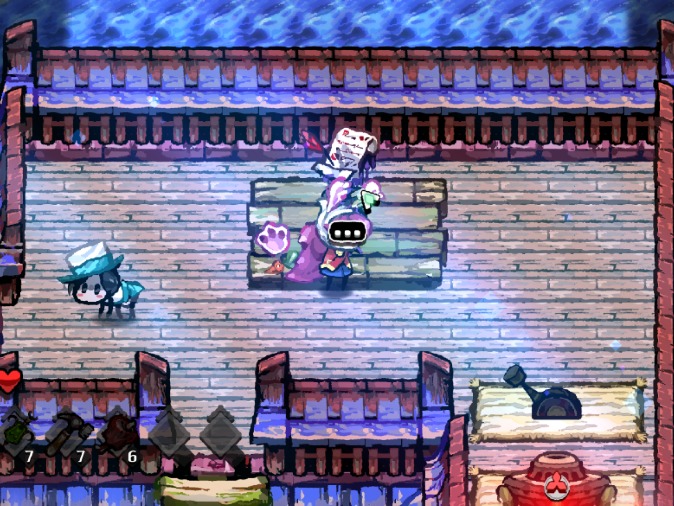Tap the speech bubble on the robed character
The image size is (674, 506).
coord(344,233)
